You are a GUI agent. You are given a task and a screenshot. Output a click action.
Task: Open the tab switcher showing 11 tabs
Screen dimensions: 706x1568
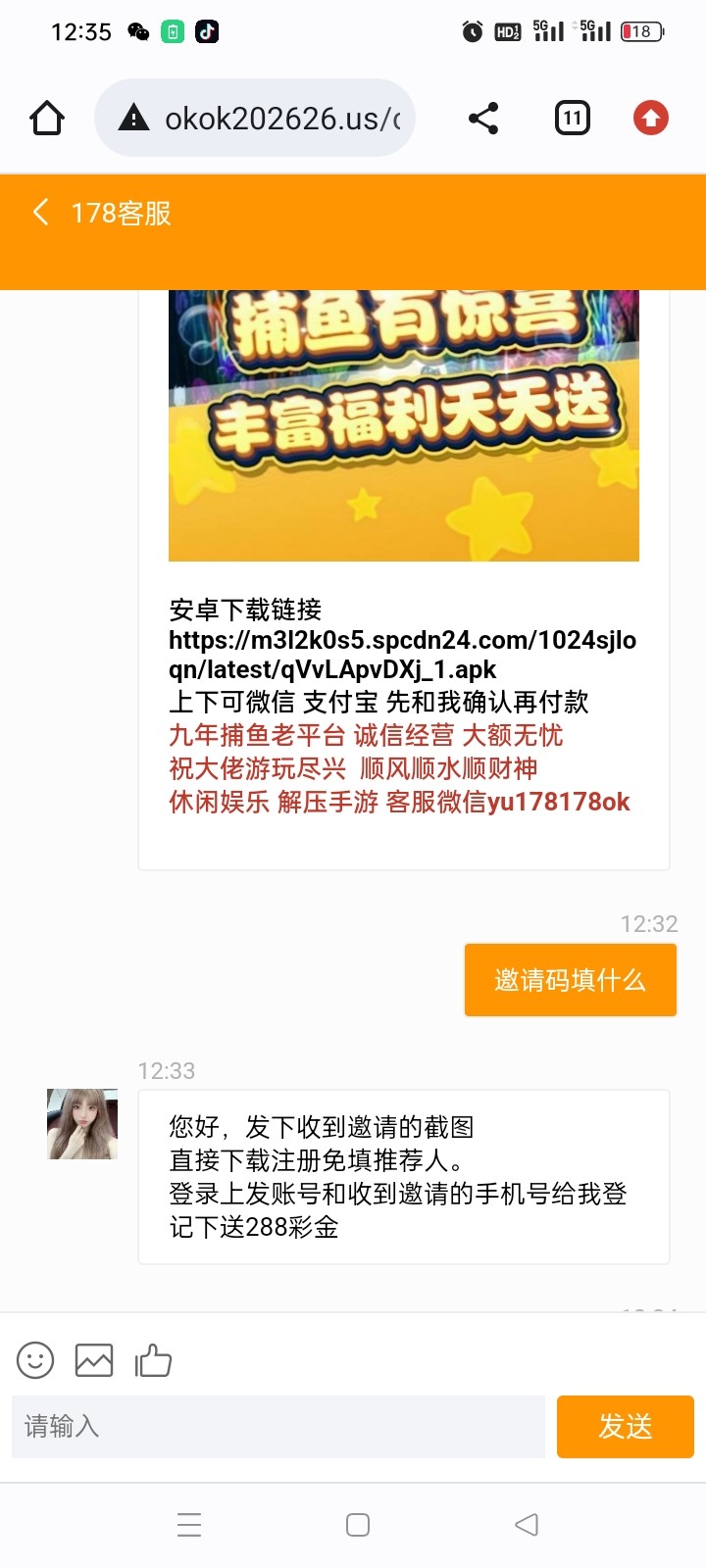(573, 119)
